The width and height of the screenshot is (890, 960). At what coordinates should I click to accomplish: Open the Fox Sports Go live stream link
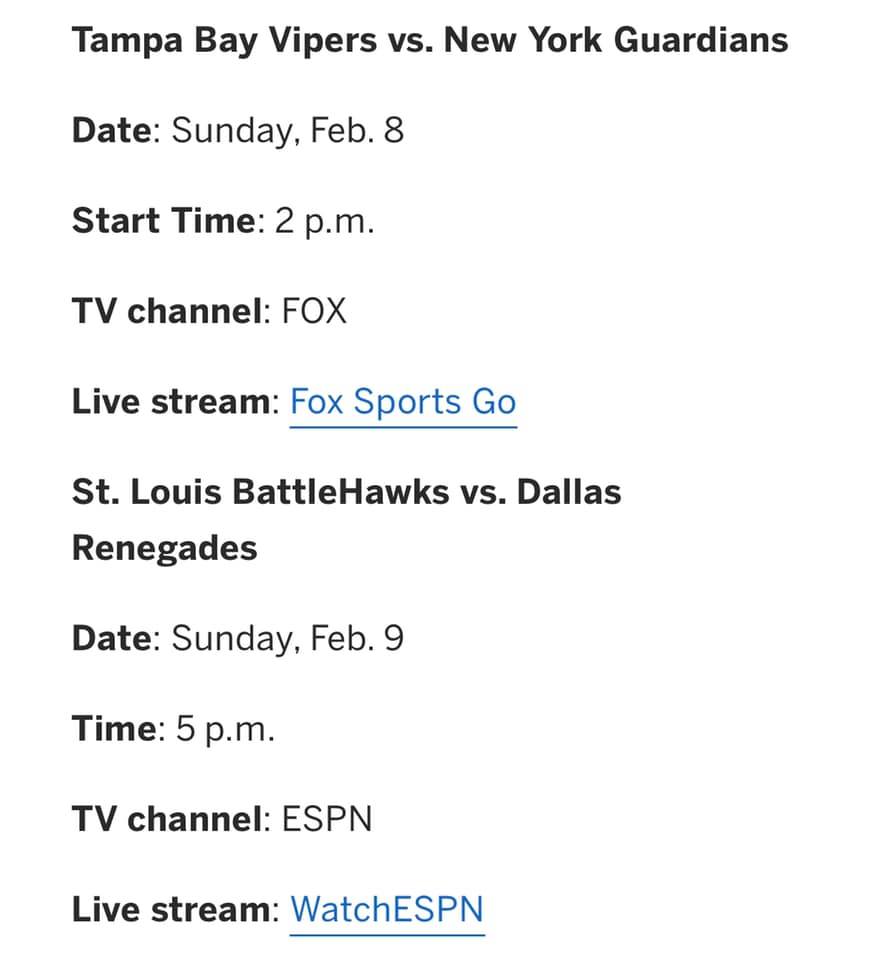(x=403, y=402)
